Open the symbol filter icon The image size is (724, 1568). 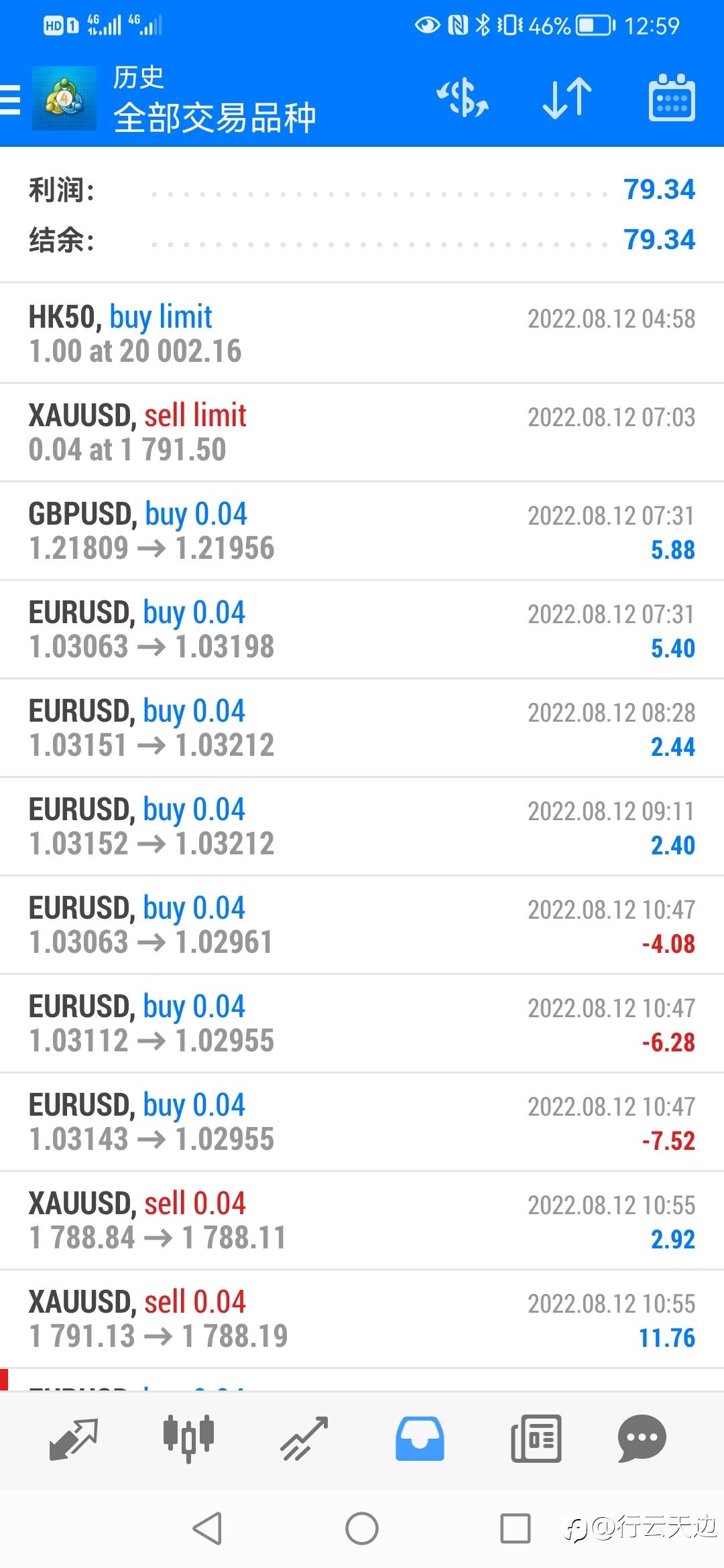pyautogui.click(x=463, y=99)
